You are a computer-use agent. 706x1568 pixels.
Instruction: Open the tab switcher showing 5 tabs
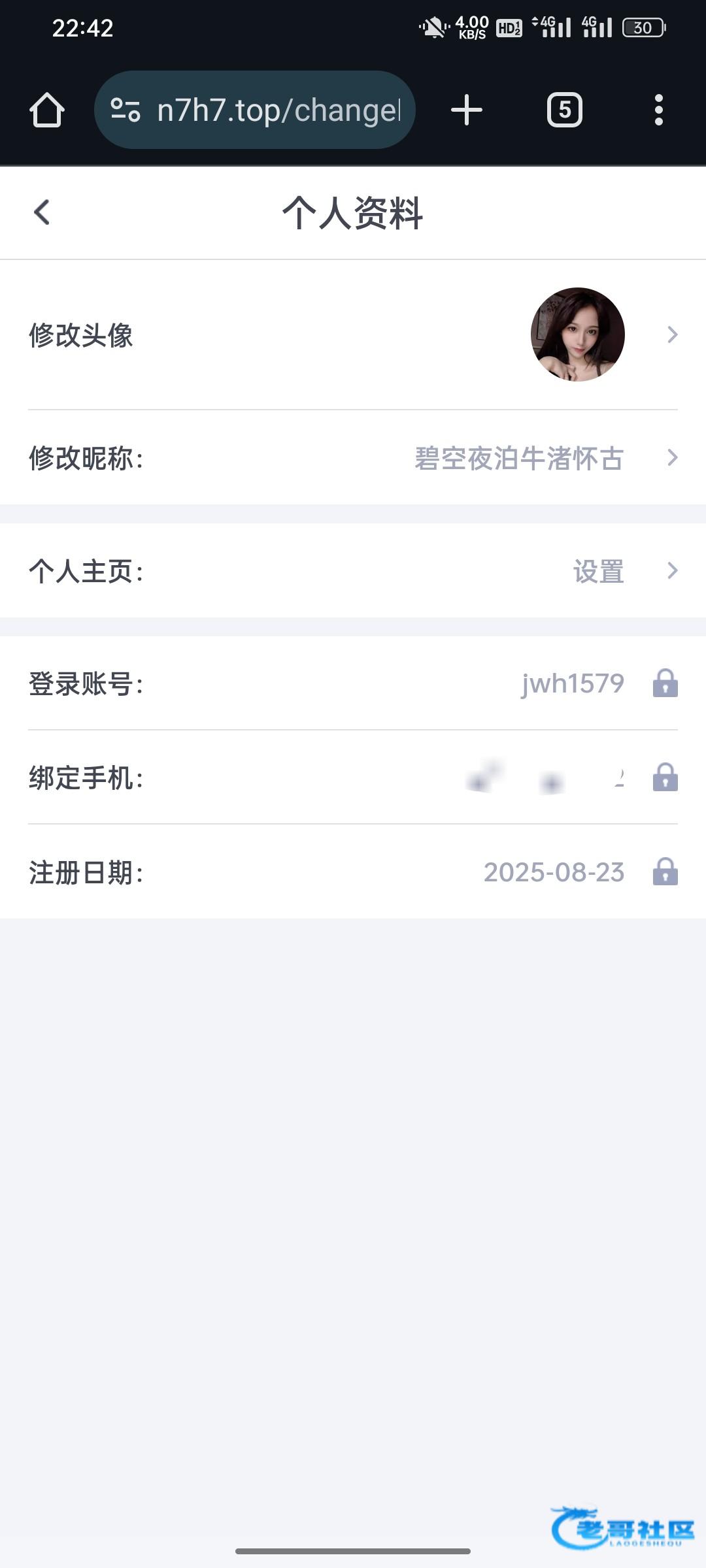(x=565, y=110)
